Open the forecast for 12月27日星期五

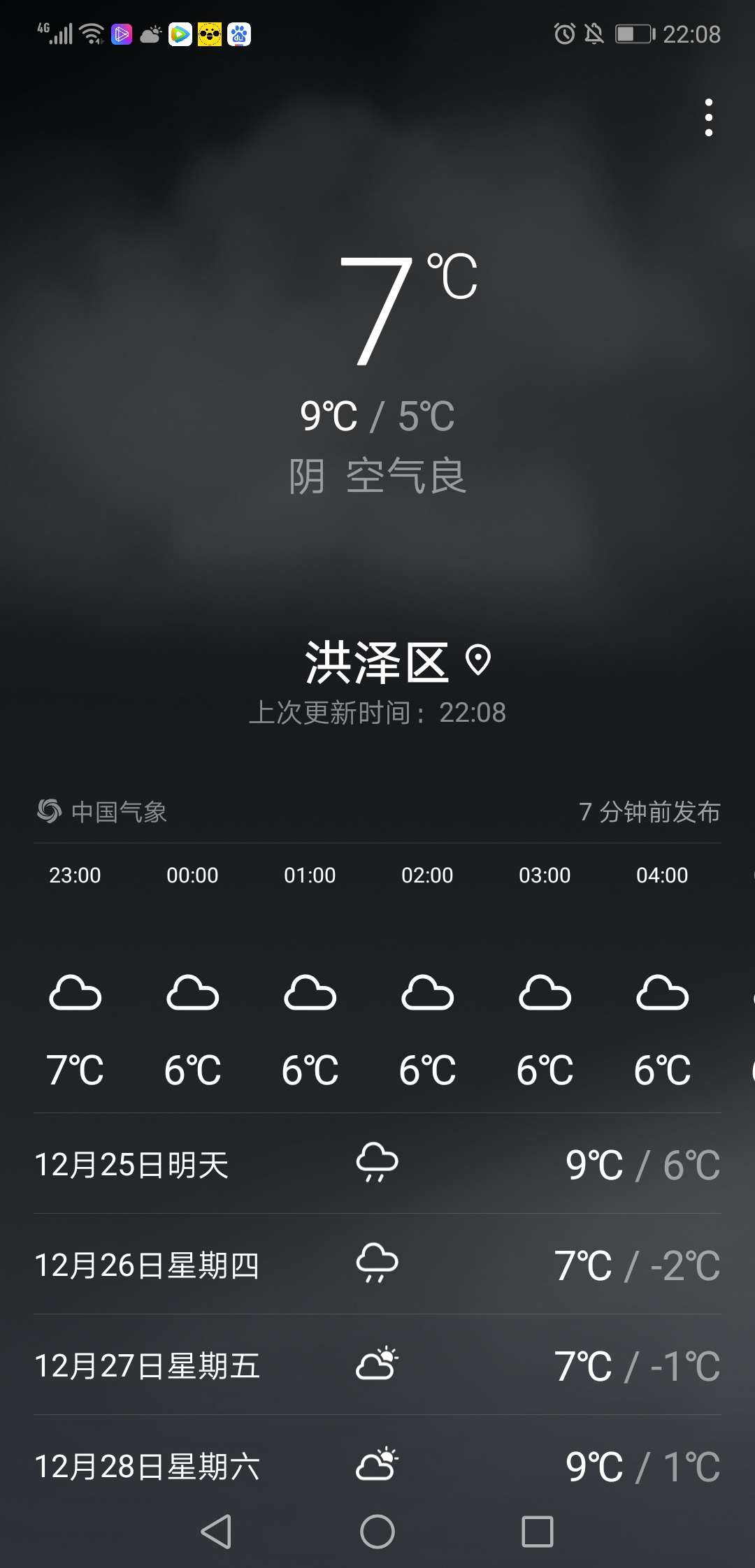(377, 1365)
